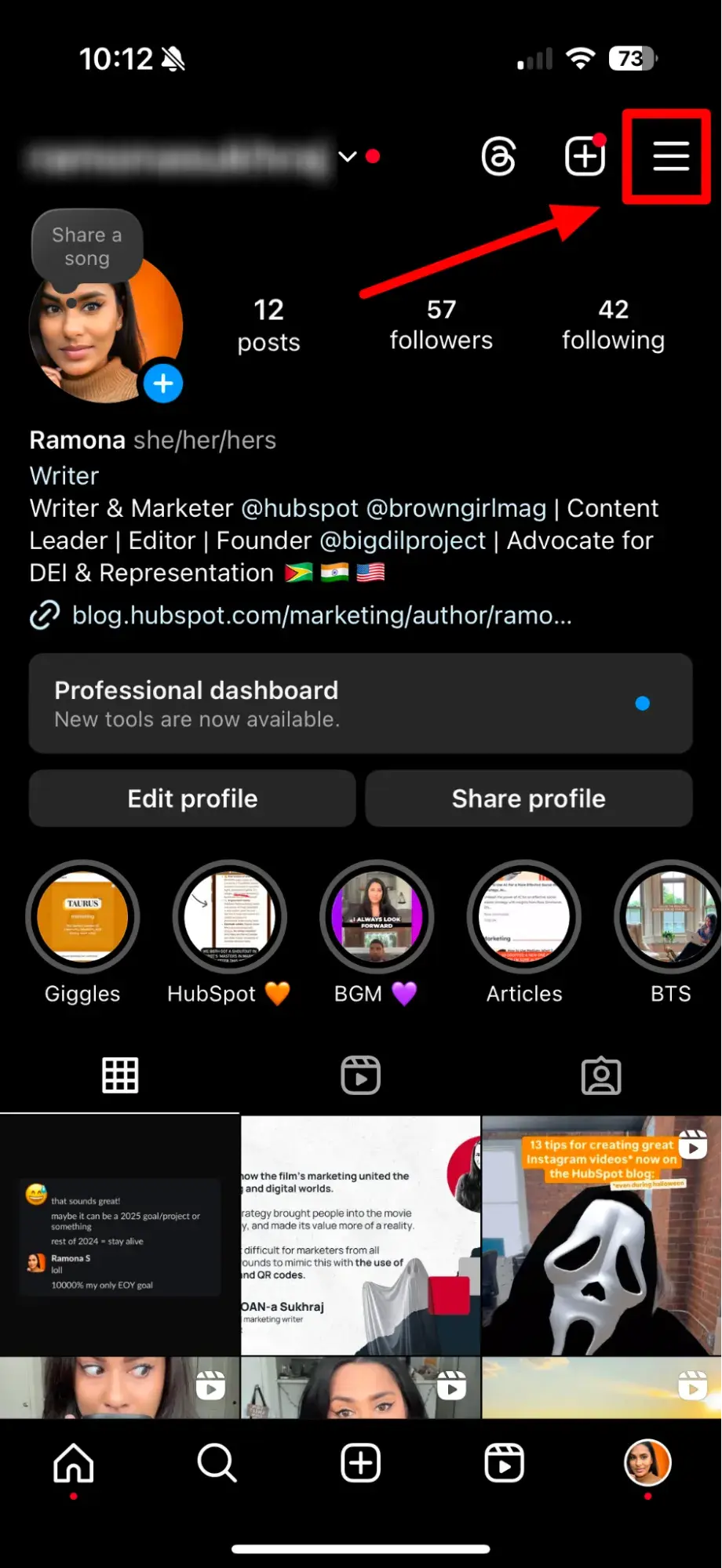Viewport: 722px width, 1568px height.
Task: Open the HubSpot story highlight
Action: pyautogui.click(x=229, y=918)
